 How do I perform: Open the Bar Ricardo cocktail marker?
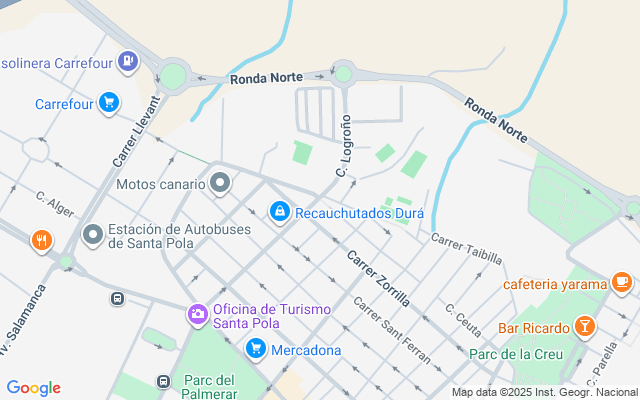click(x=585, y=326)
